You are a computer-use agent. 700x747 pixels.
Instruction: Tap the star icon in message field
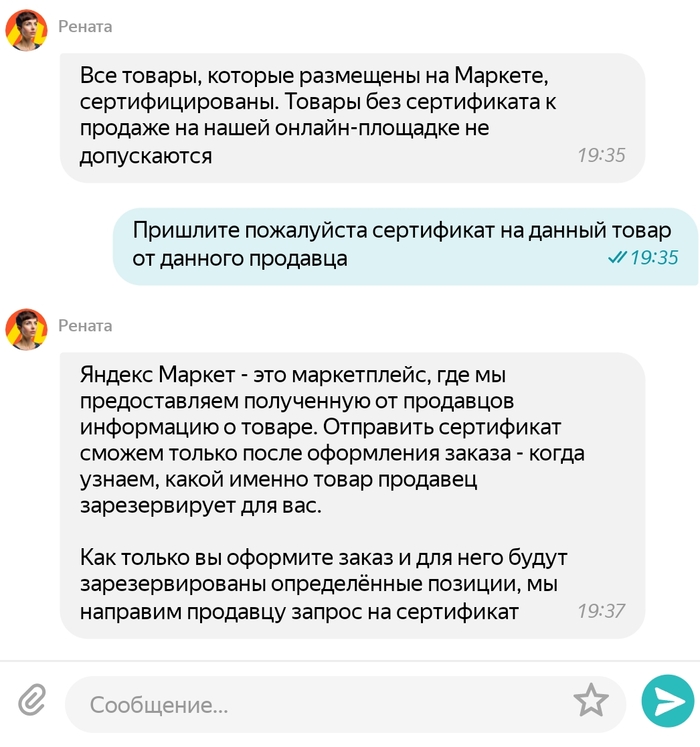(x=591, y=702)
